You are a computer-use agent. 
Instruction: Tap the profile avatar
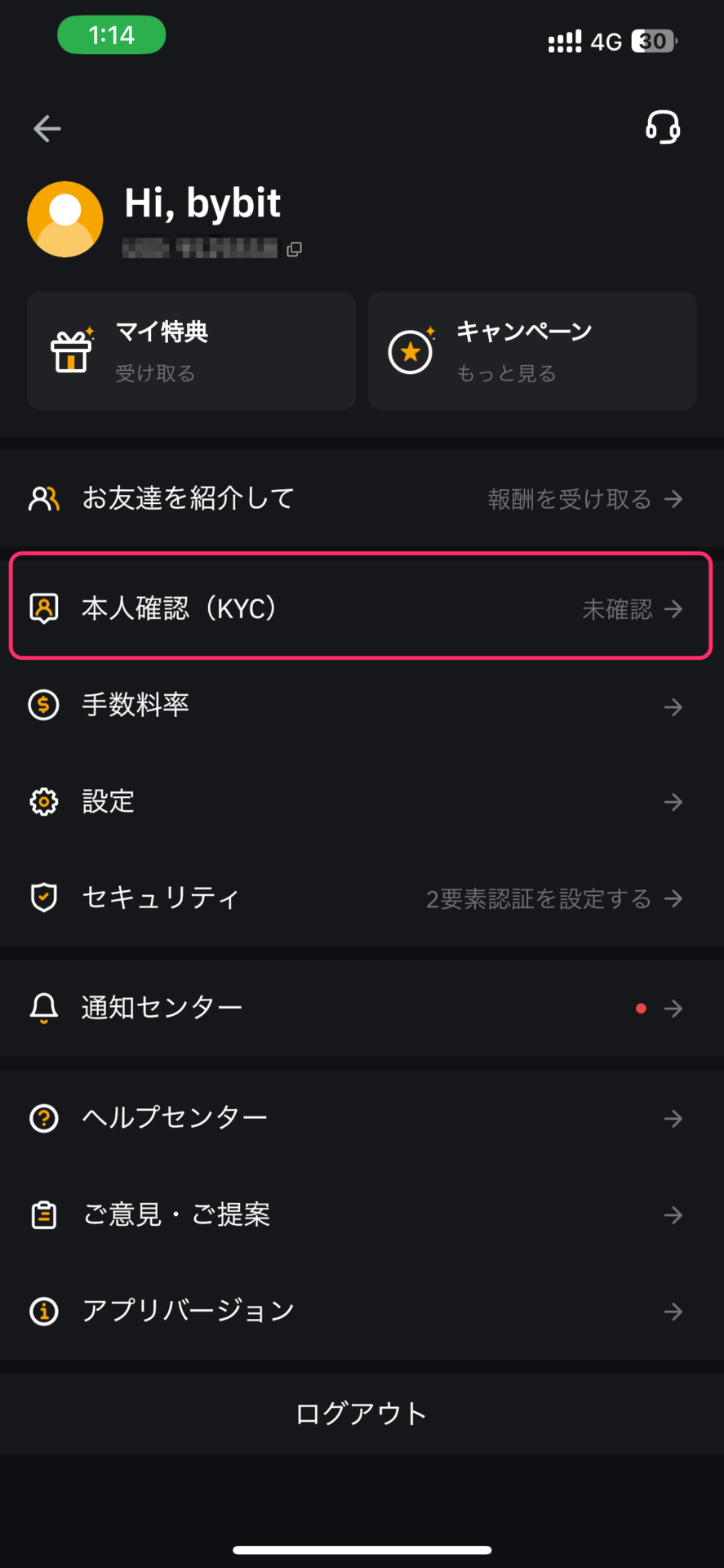(x=65, y=219)
